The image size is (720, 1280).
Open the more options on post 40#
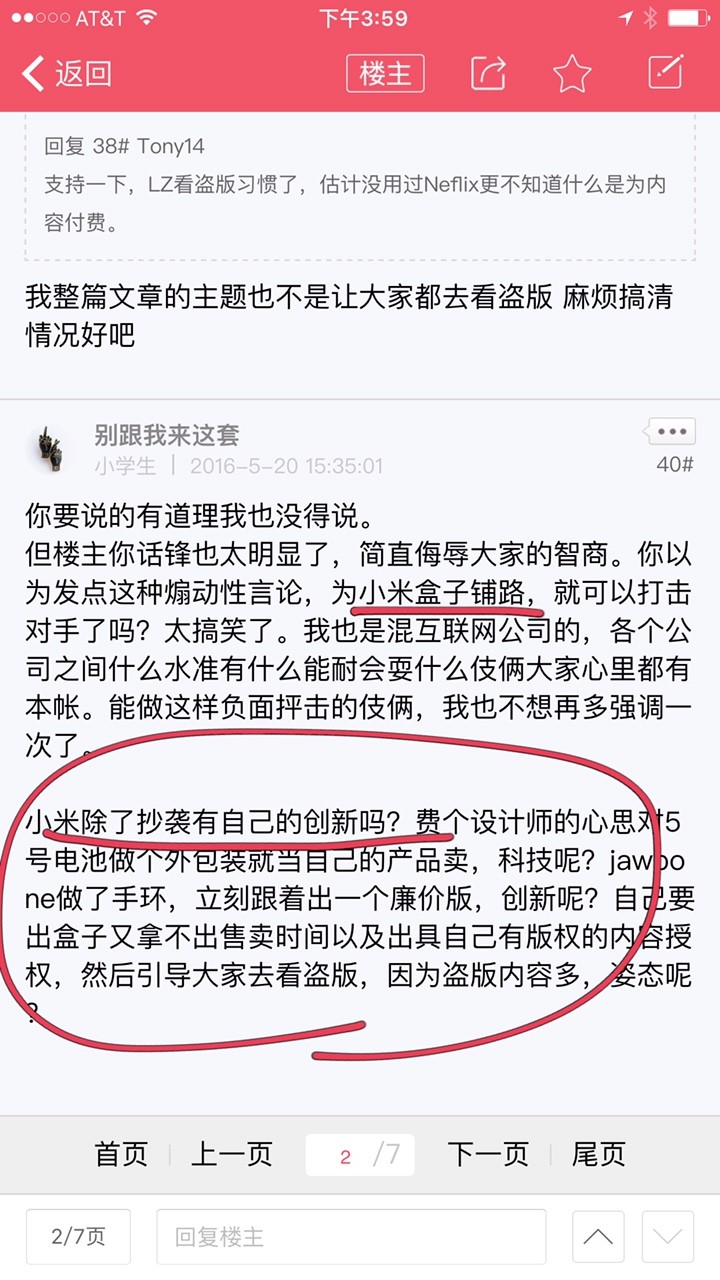[672, 432]
